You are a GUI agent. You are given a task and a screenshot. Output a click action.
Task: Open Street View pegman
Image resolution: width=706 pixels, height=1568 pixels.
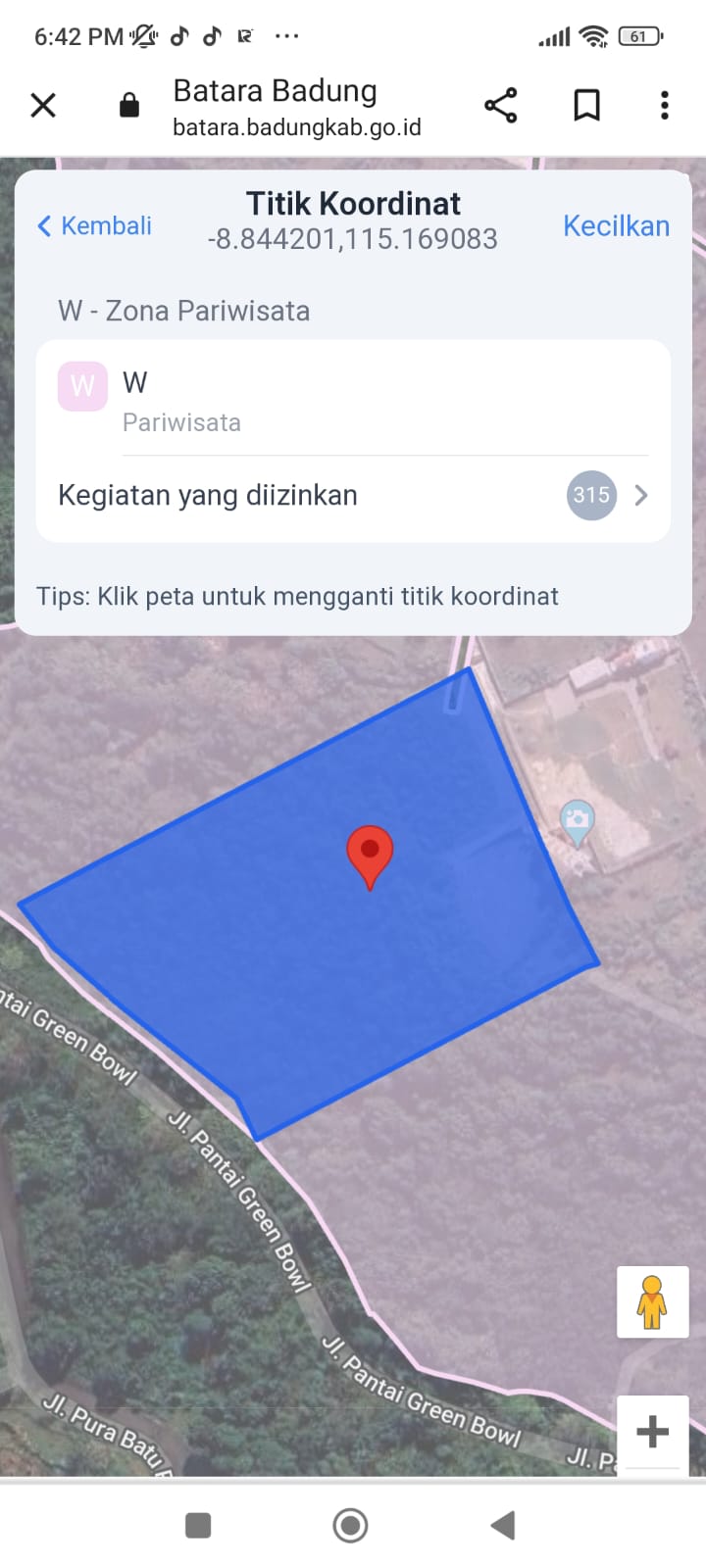(x=652, y=1301)
